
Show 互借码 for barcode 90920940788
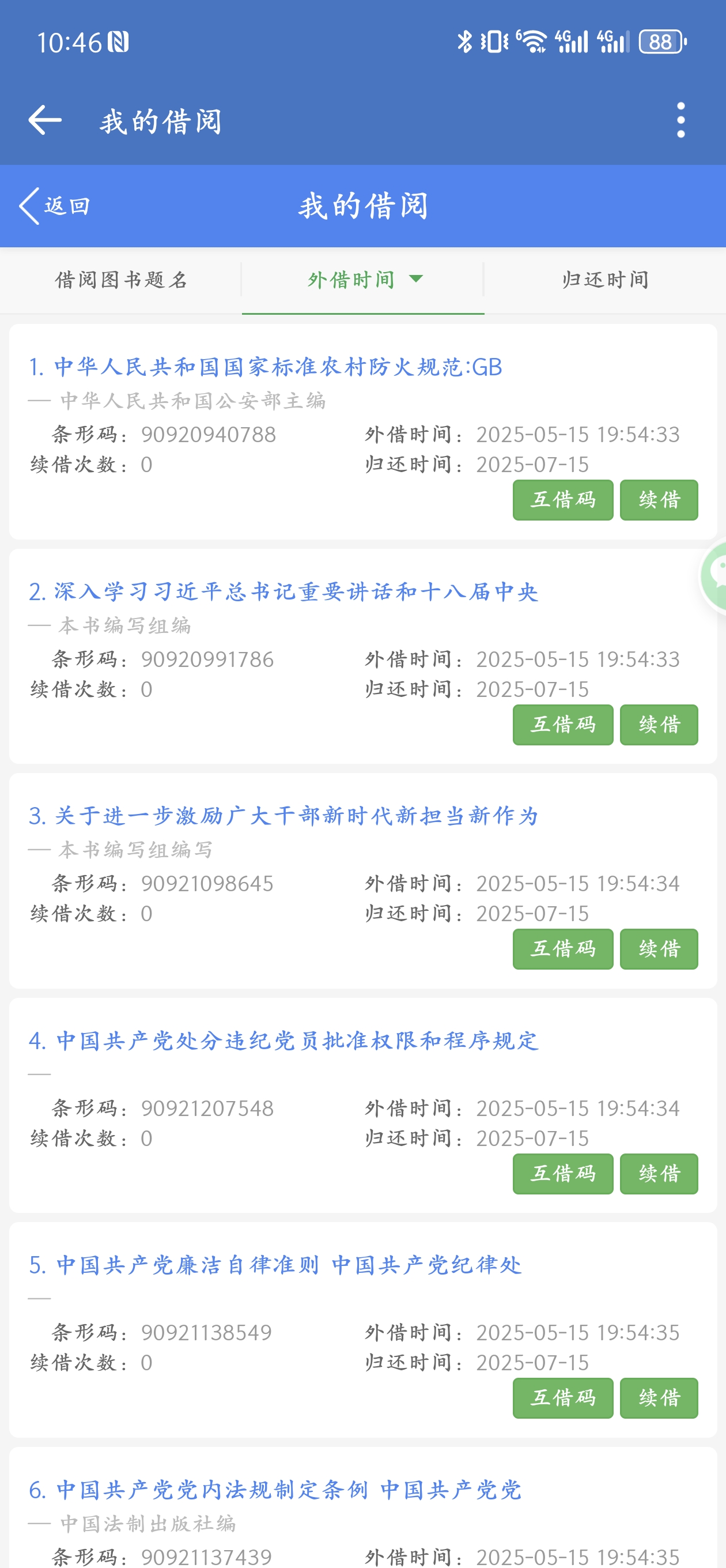562,500
